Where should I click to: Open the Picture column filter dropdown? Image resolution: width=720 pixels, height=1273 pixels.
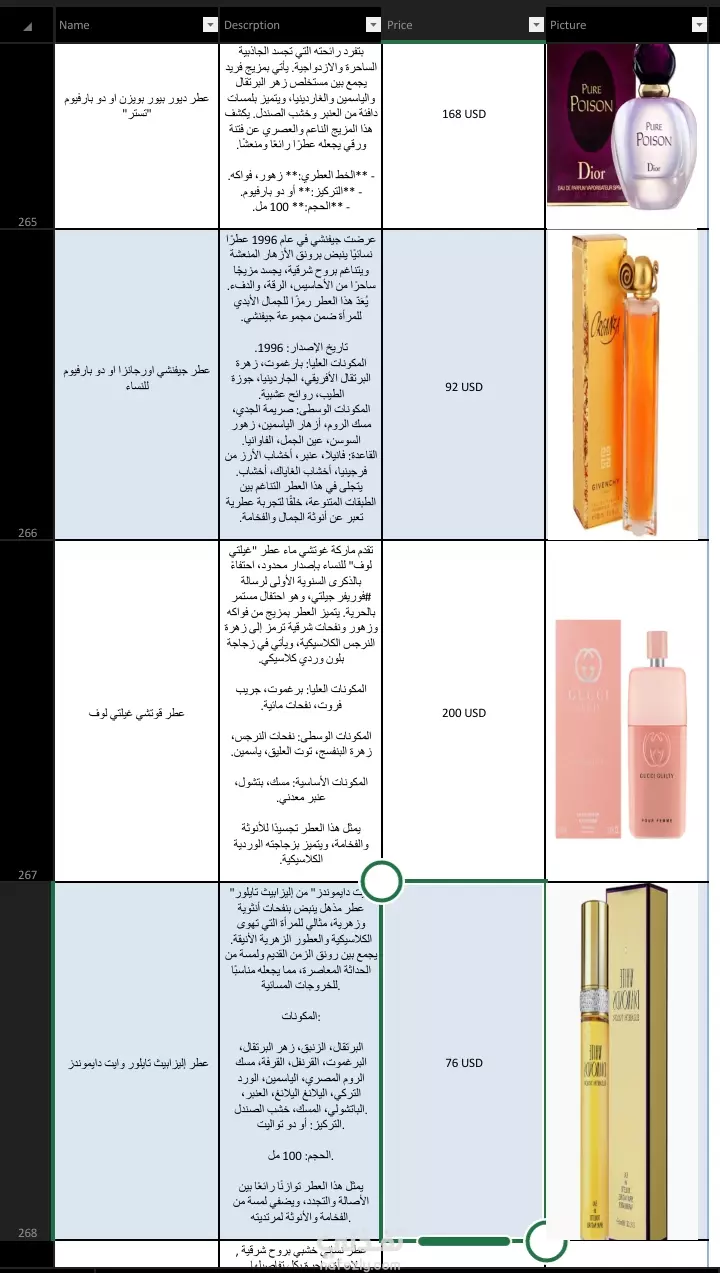coord(699,25)
